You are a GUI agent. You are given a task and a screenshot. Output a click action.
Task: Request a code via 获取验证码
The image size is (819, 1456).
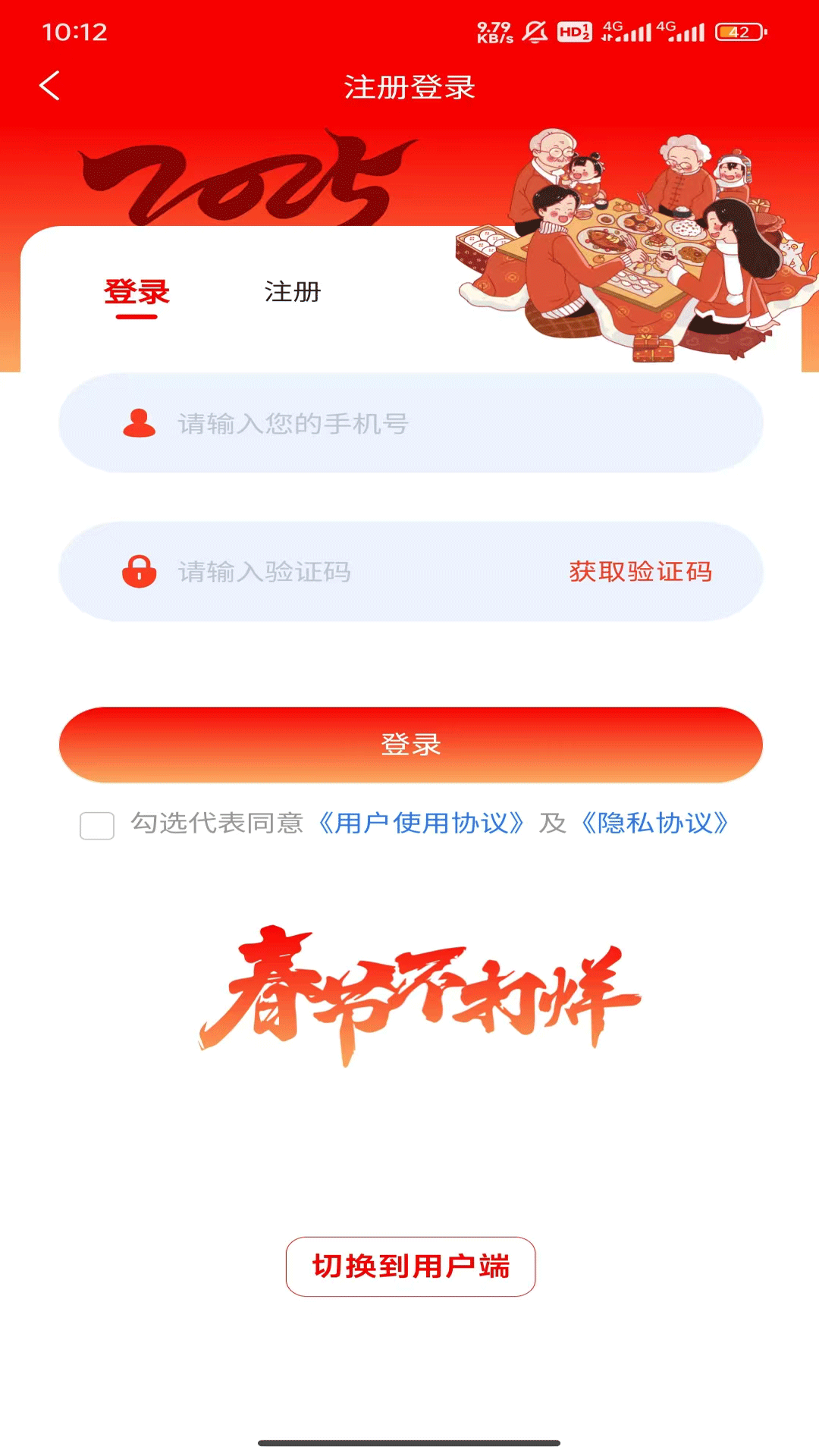[x=641, y=573]
